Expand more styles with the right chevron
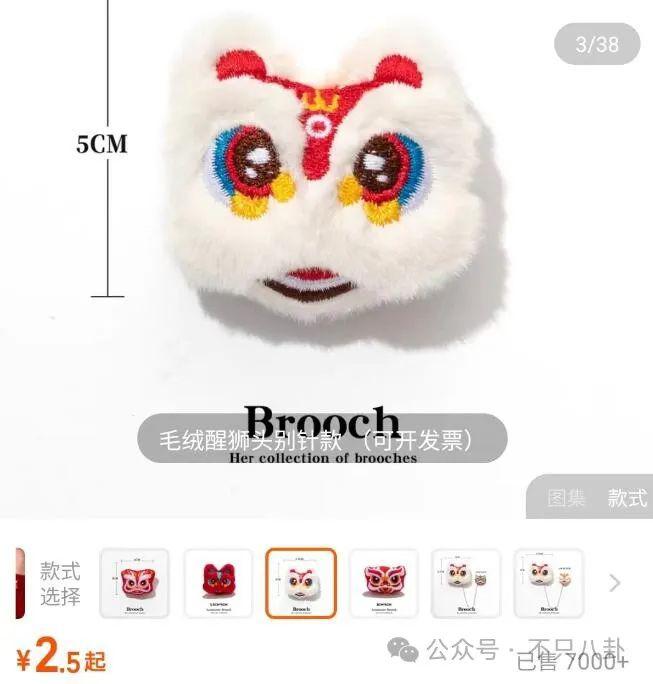 (x=615, y=583)
